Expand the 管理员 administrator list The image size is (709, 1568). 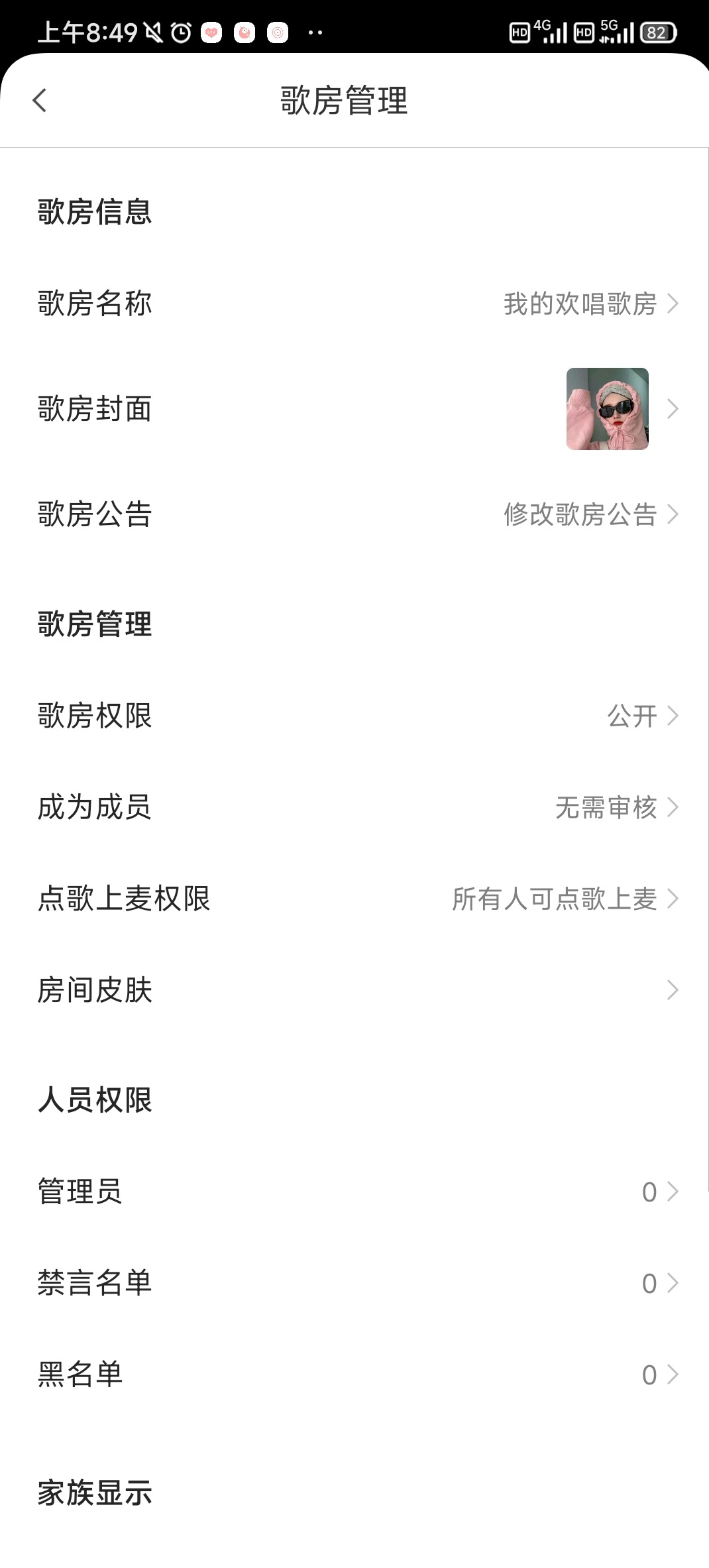point(331,1190)
